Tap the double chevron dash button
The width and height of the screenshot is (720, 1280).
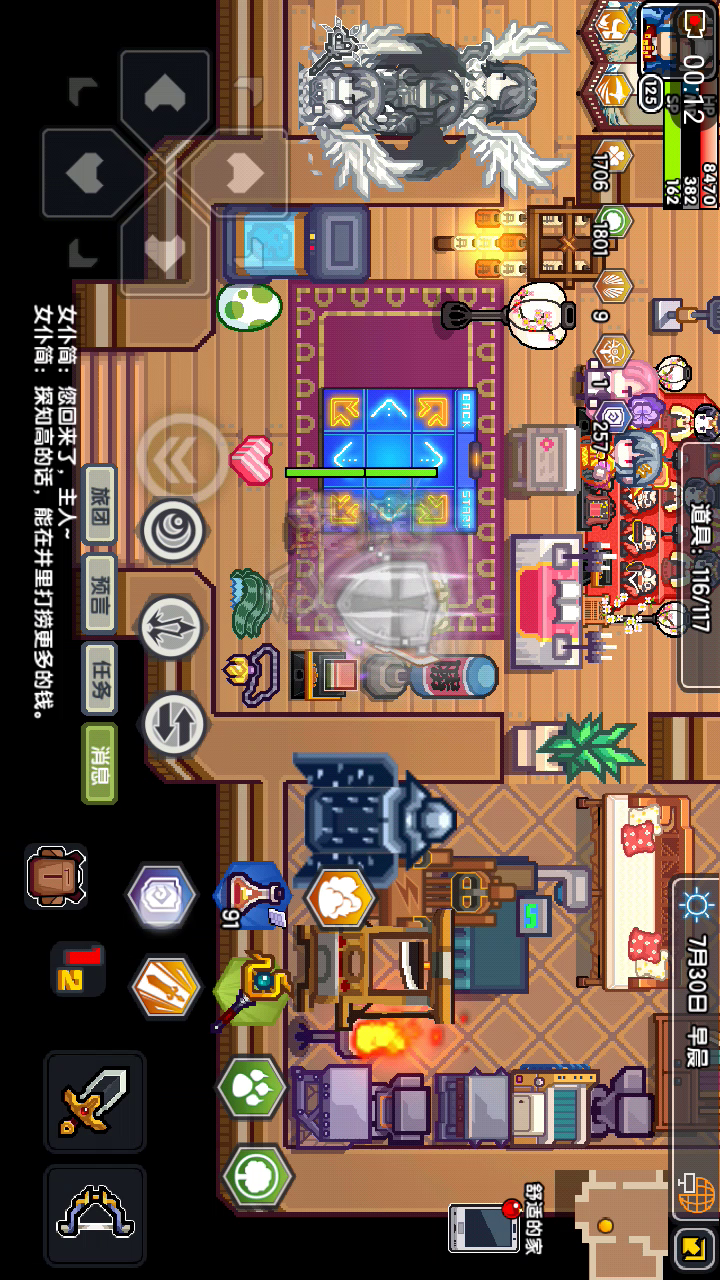[x=182, y=458]
